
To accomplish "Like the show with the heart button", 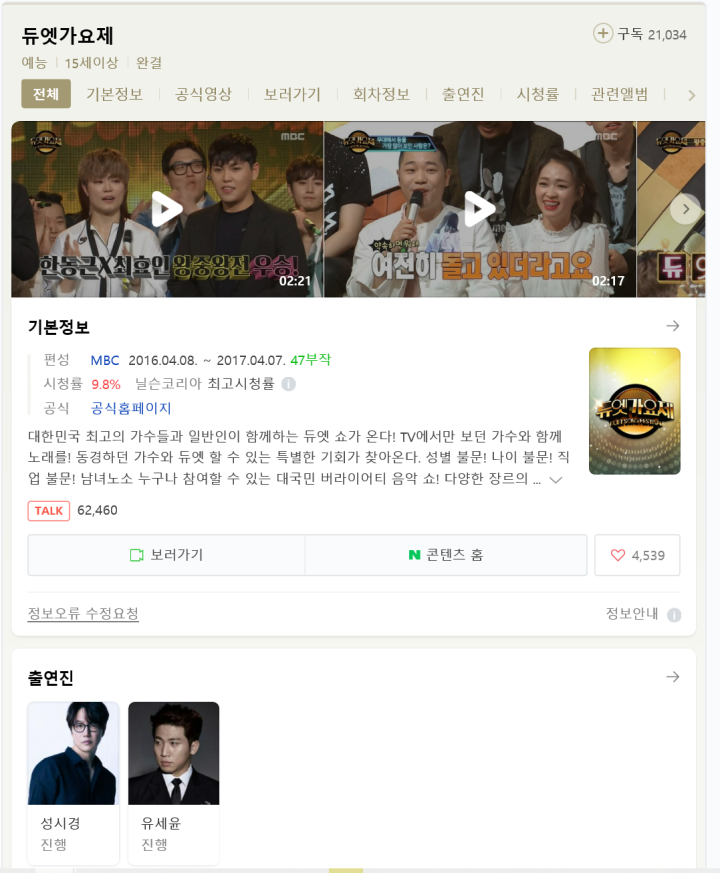I will (637, 555).
